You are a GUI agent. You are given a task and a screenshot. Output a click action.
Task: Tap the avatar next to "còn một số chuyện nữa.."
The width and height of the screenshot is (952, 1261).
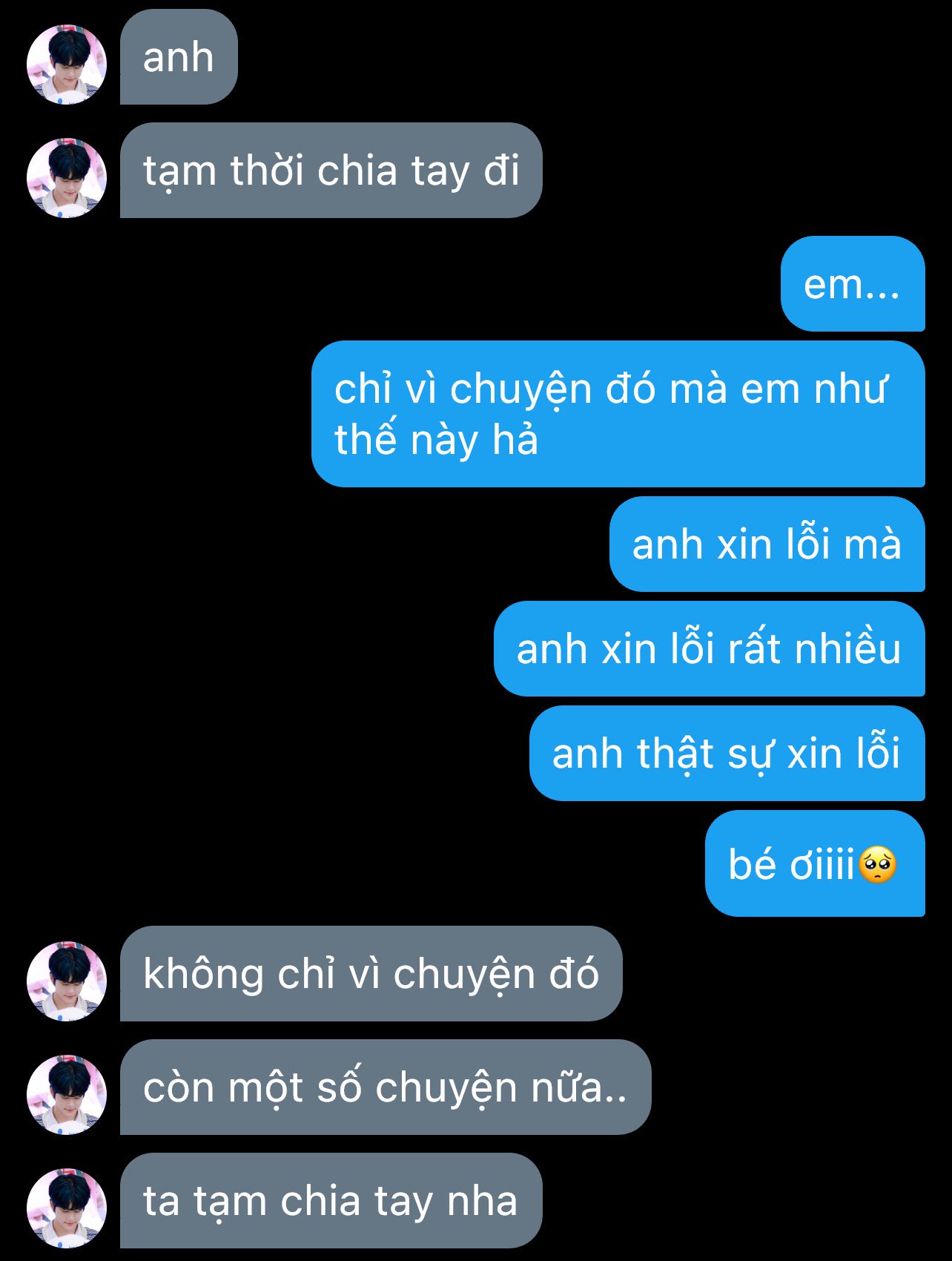[x=67, y=1095]
